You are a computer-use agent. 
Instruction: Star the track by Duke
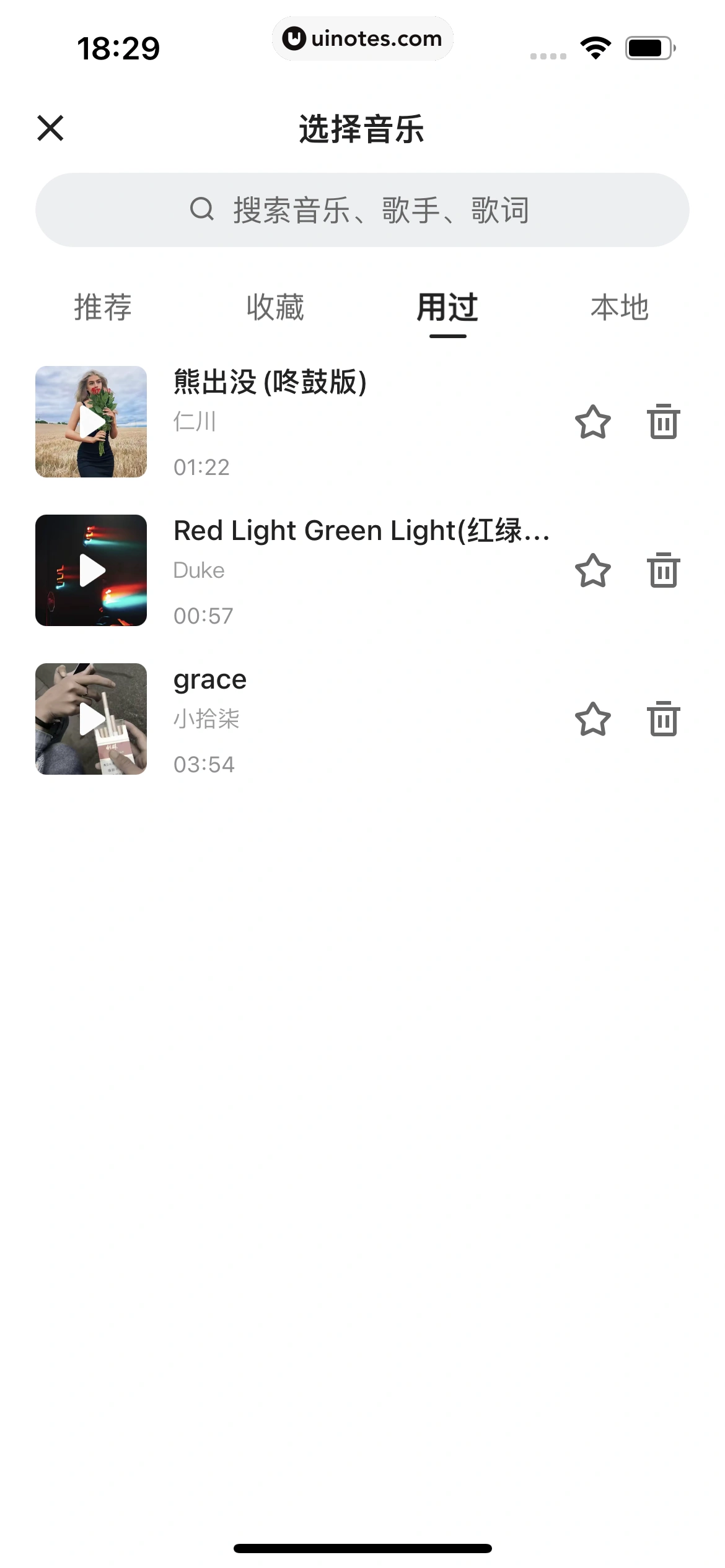593,572
